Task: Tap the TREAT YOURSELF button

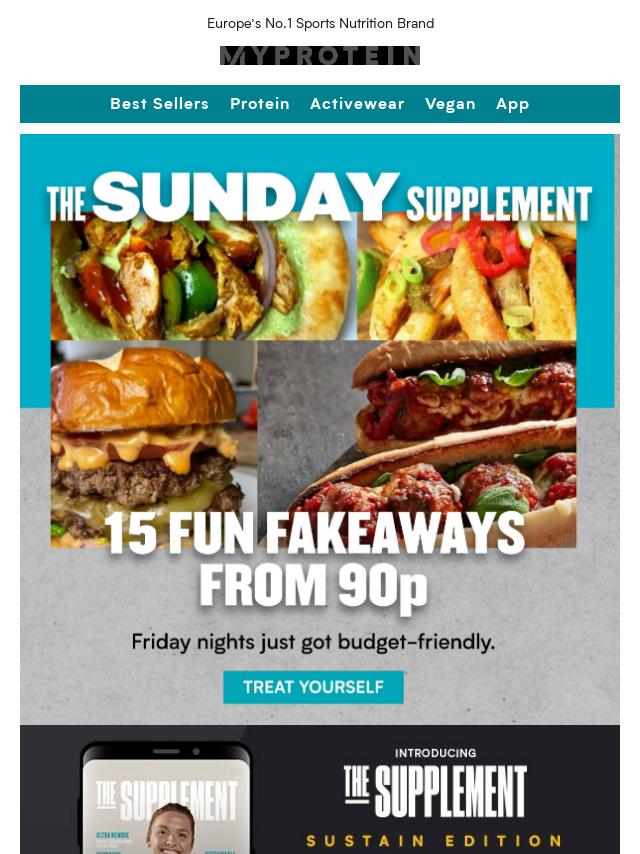Action: point(313,687)
